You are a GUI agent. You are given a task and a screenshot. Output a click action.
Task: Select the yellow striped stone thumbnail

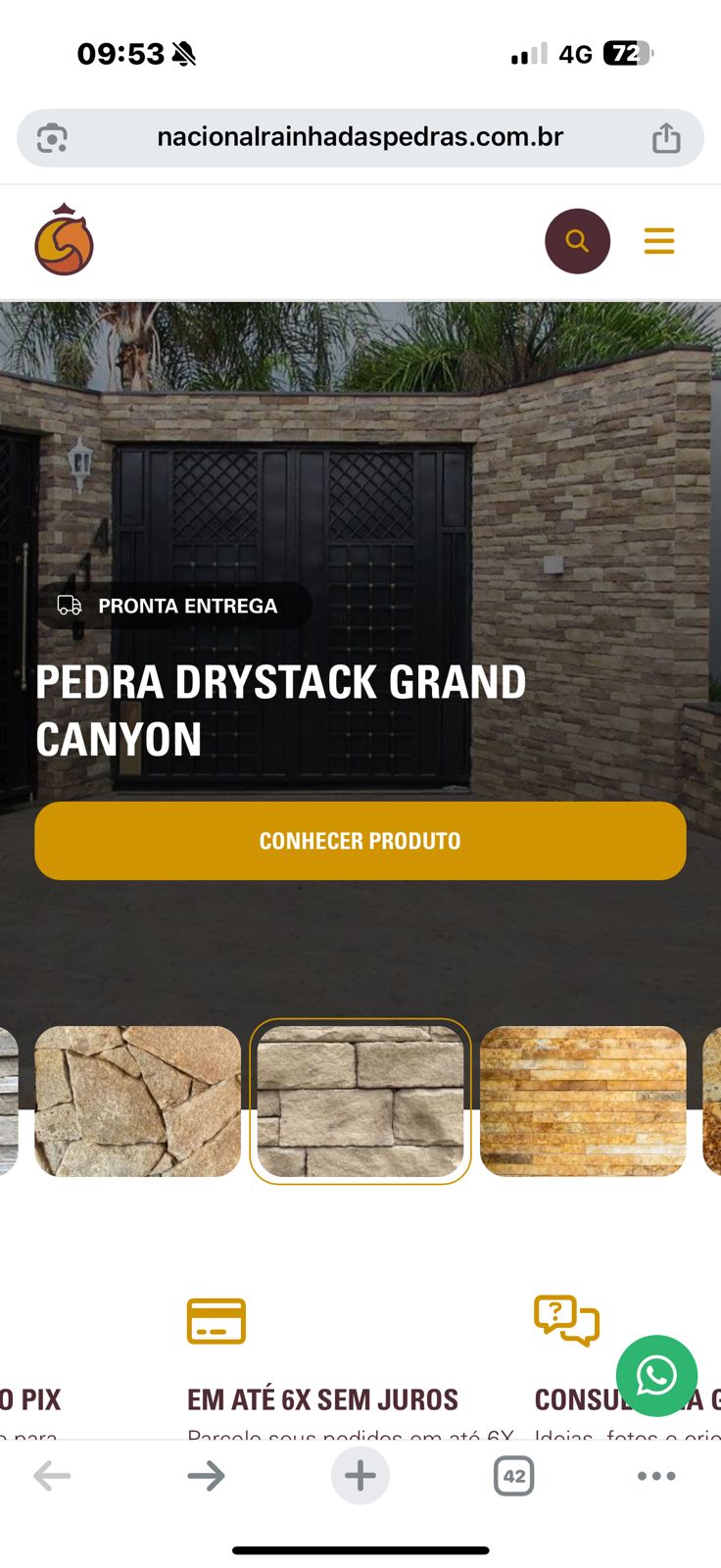[583, 1101]
